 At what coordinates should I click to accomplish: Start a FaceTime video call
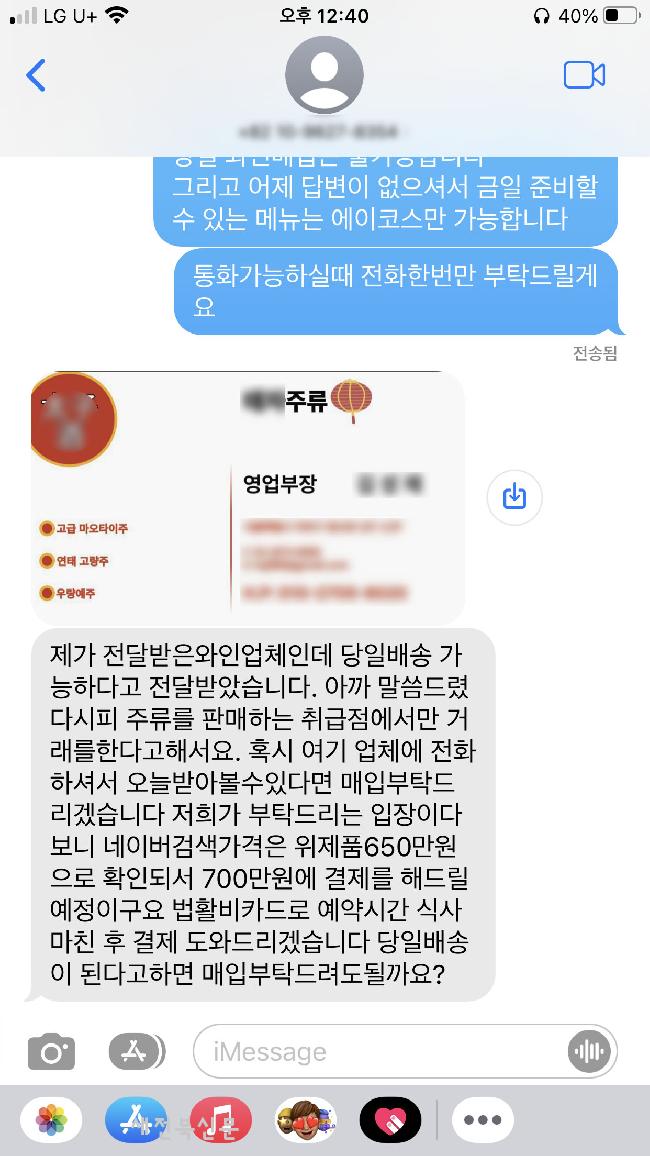point(584,76)
